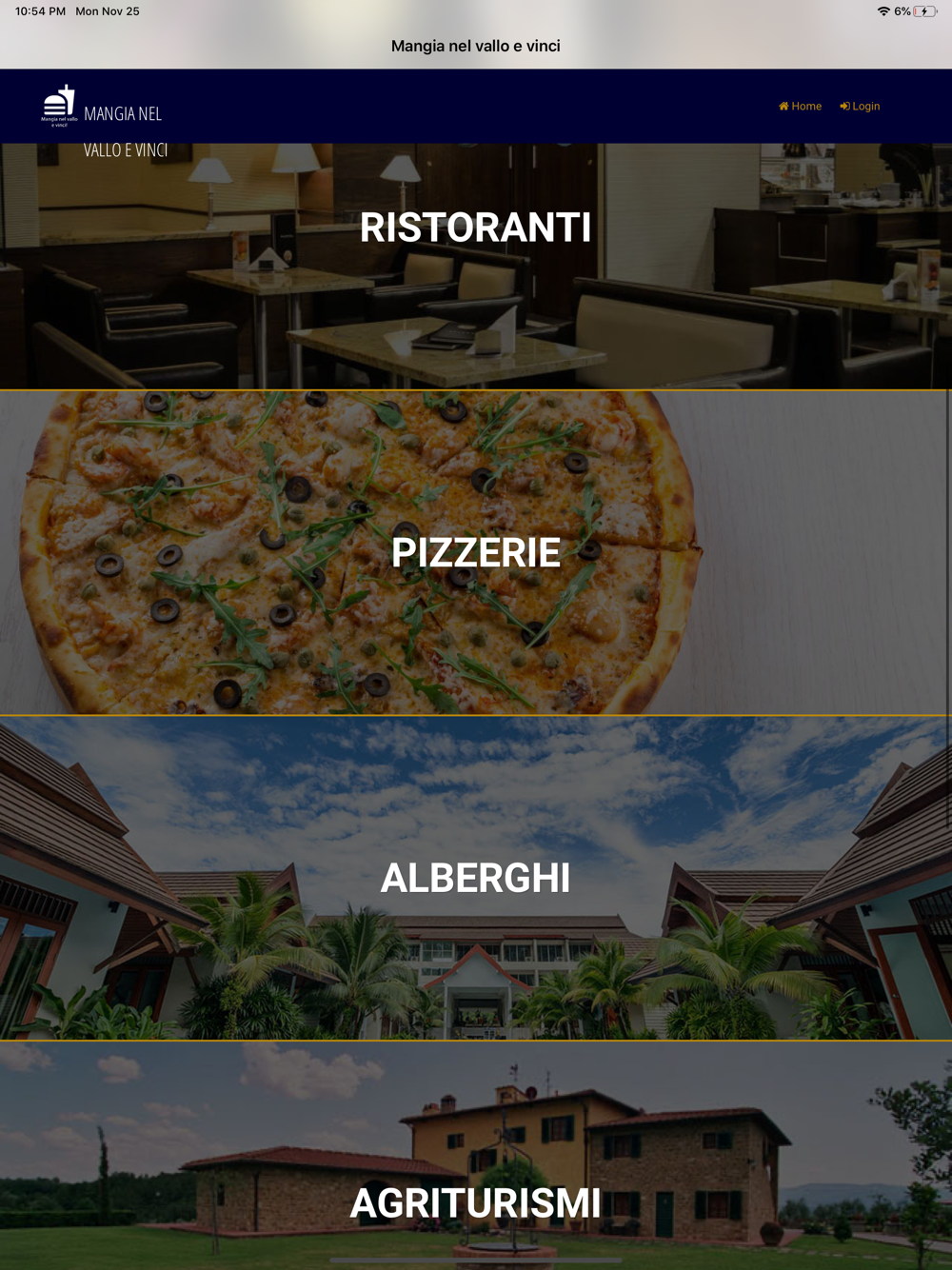The width and height of the screenshot is (952, 1270).
Task: Tap the Mangia nel Vallo e Vinci logo
Action: pos(59,106)
